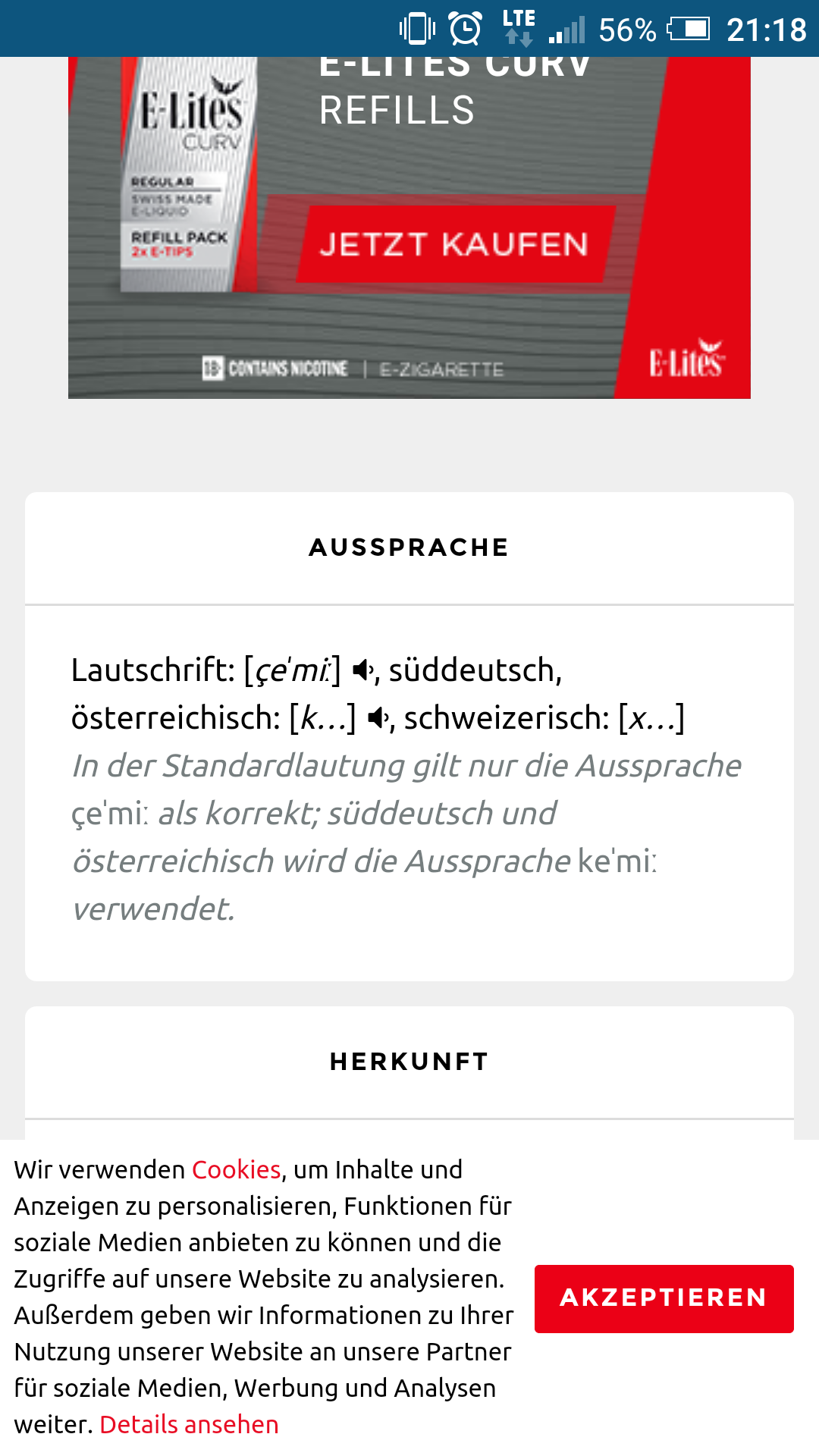
Task: Play the Austrian pronunciation audio after [k…]
Action: [378, 718]
